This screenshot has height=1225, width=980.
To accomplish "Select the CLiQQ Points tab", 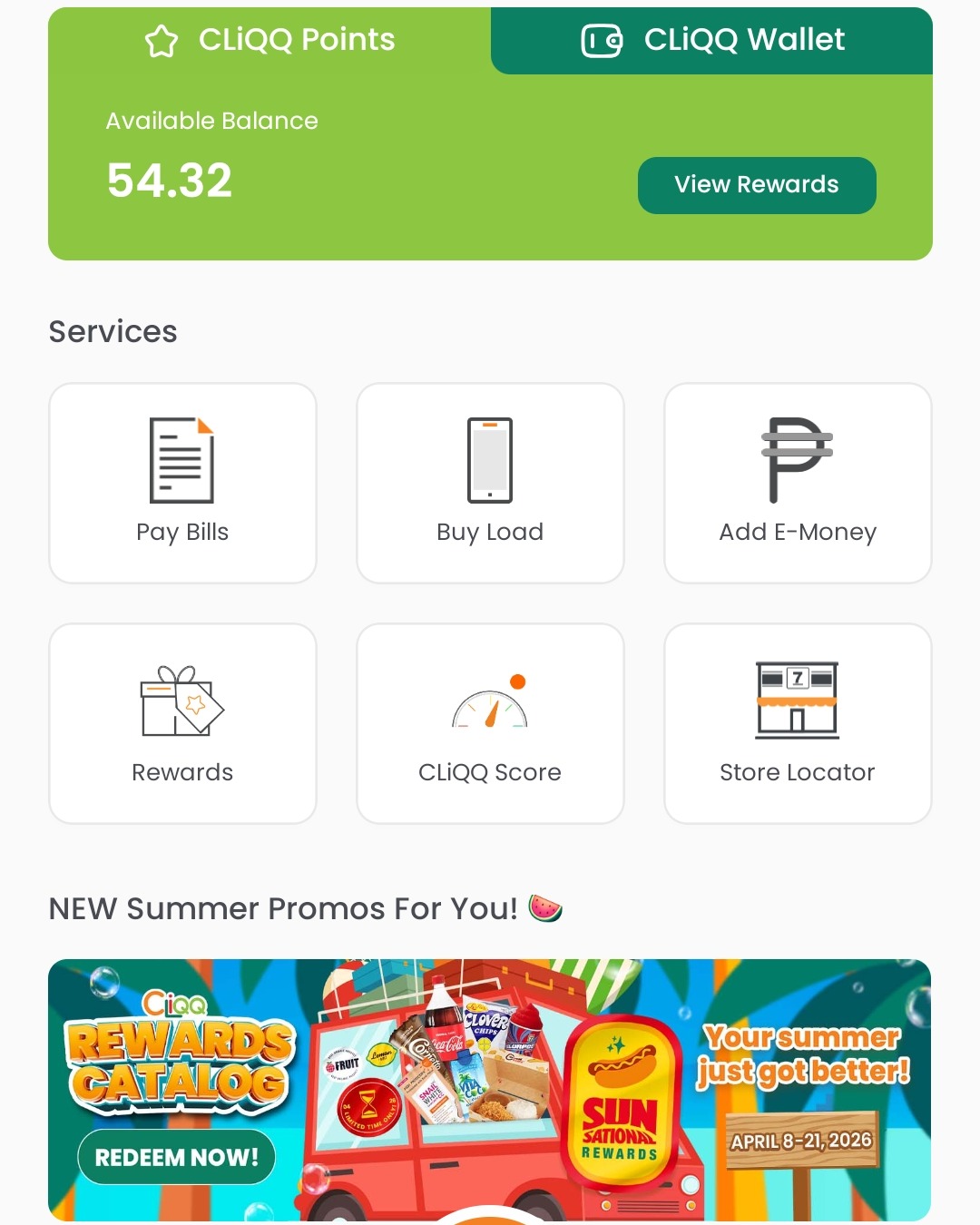I will [269, 41].
